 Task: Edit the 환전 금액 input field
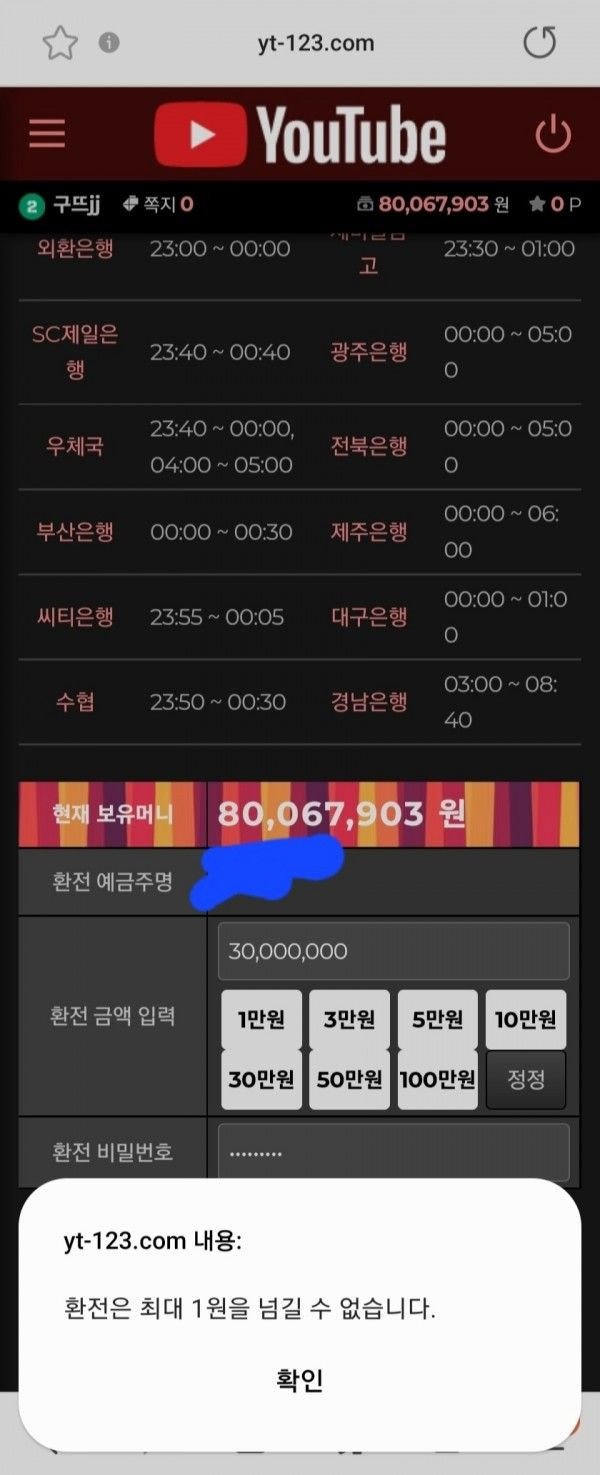pyautogui.click(x=393, y=951)
